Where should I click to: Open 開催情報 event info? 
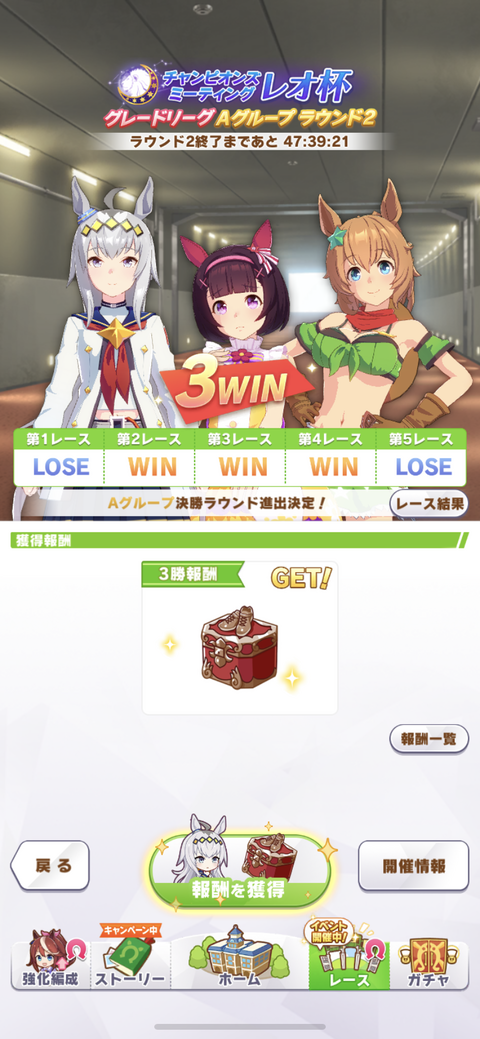click(x=413, y=865)
